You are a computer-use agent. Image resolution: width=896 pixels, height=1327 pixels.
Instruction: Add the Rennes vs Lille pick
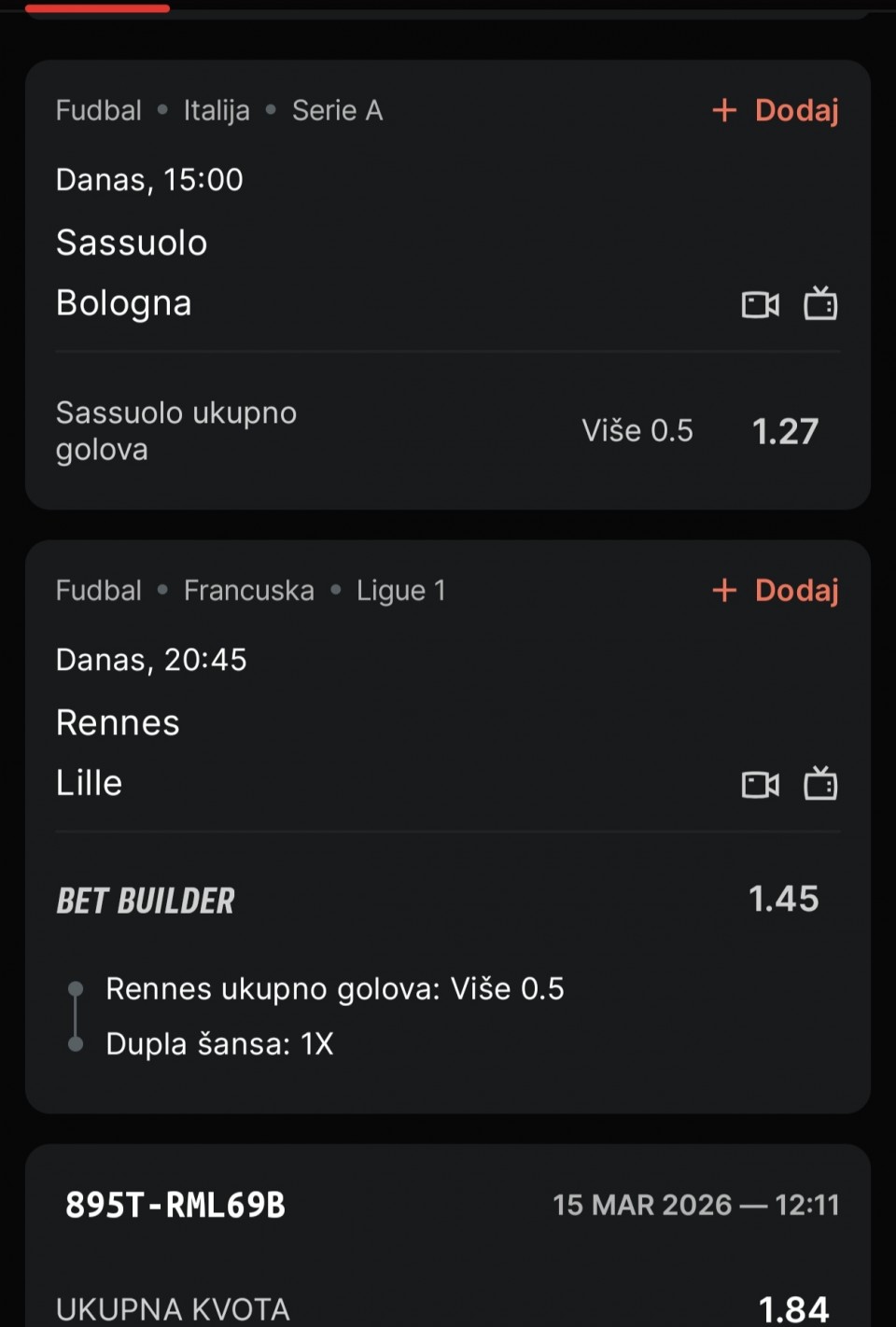click(776, 590)
